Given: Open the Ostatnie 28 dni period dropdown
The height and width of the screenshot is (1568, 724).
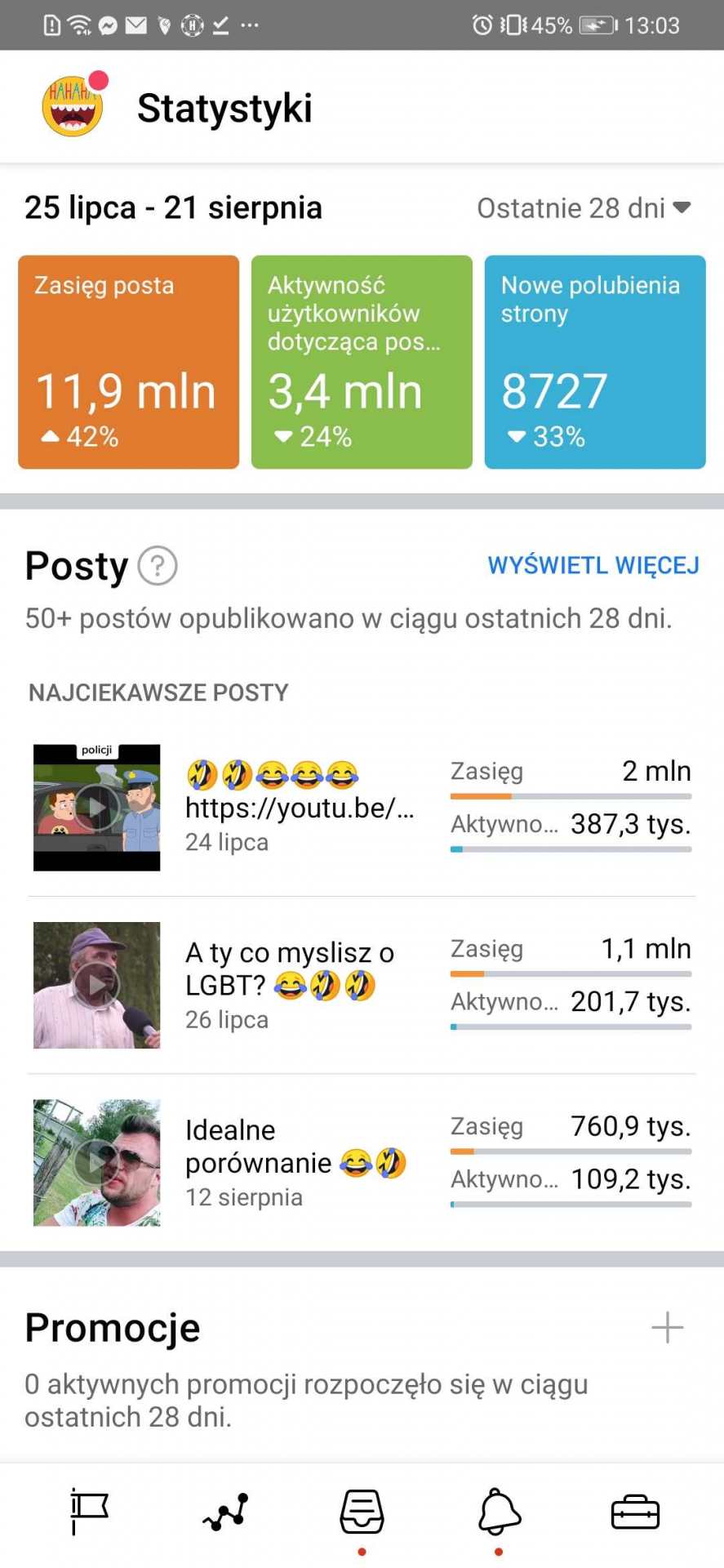Looking at the screenshot, I should pos(584,208).
